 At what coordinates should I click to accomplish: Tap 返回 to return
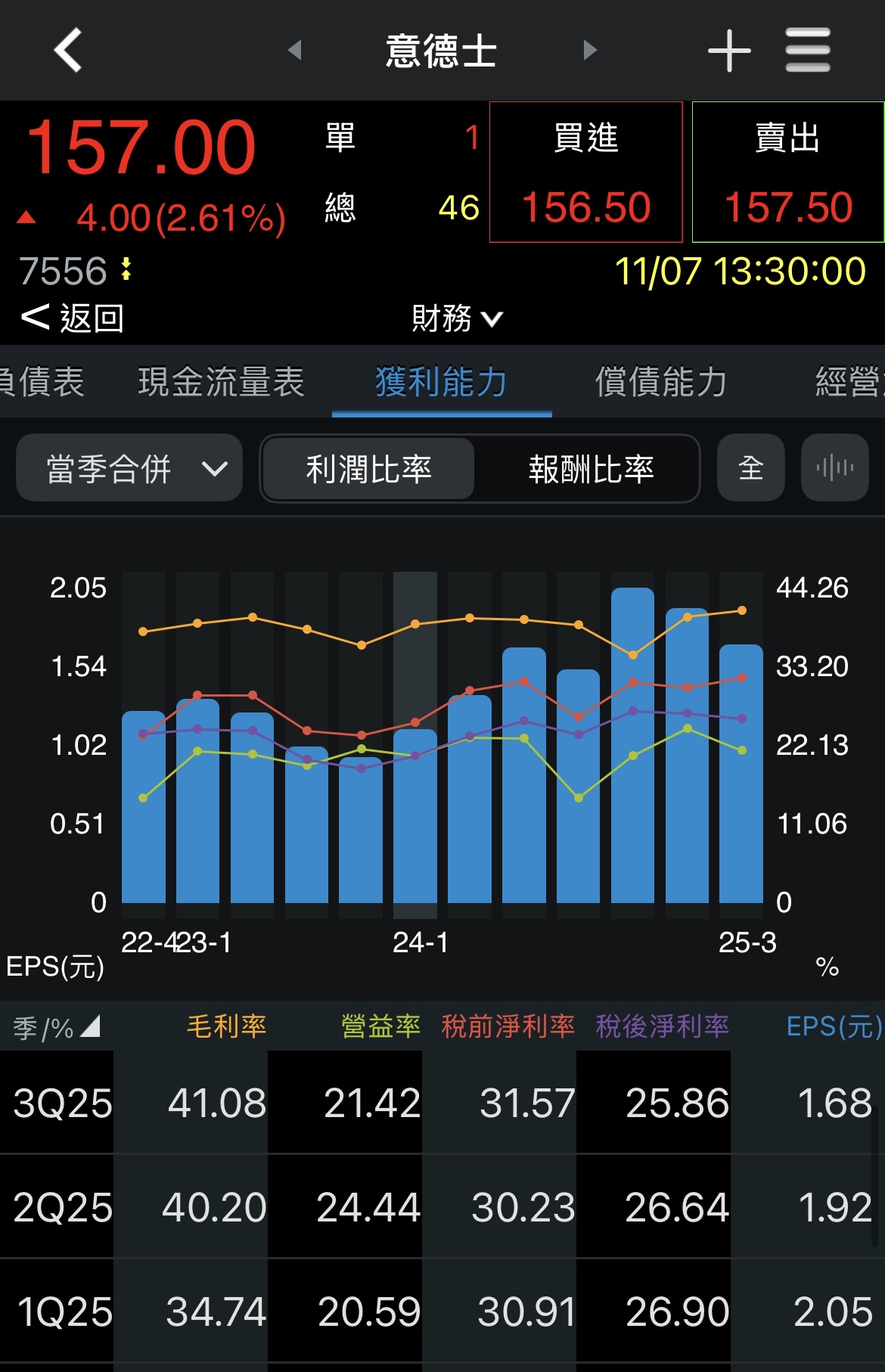click(x=73, y=318)
